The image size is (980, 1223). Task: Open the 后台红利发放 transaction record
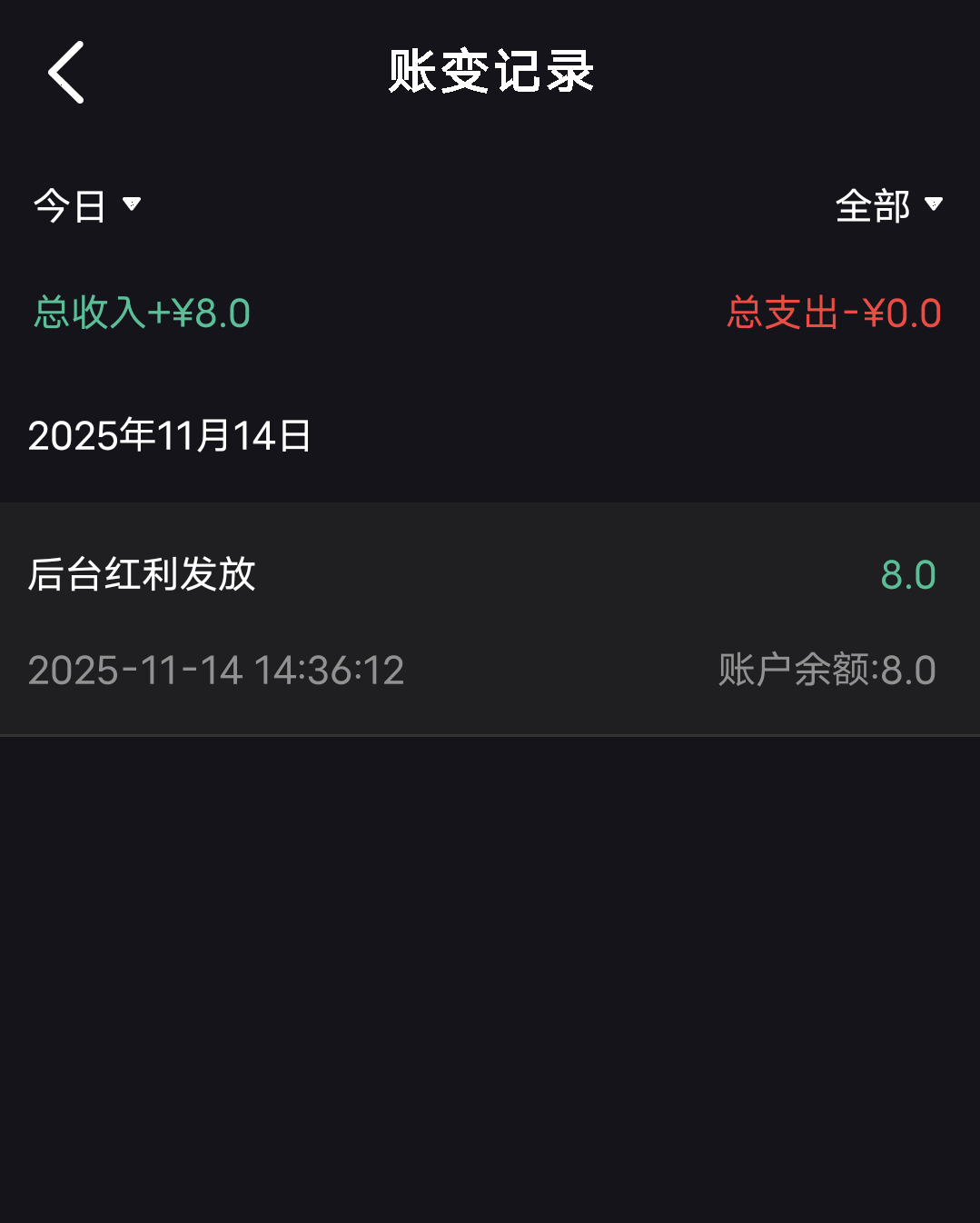(490, 619)
